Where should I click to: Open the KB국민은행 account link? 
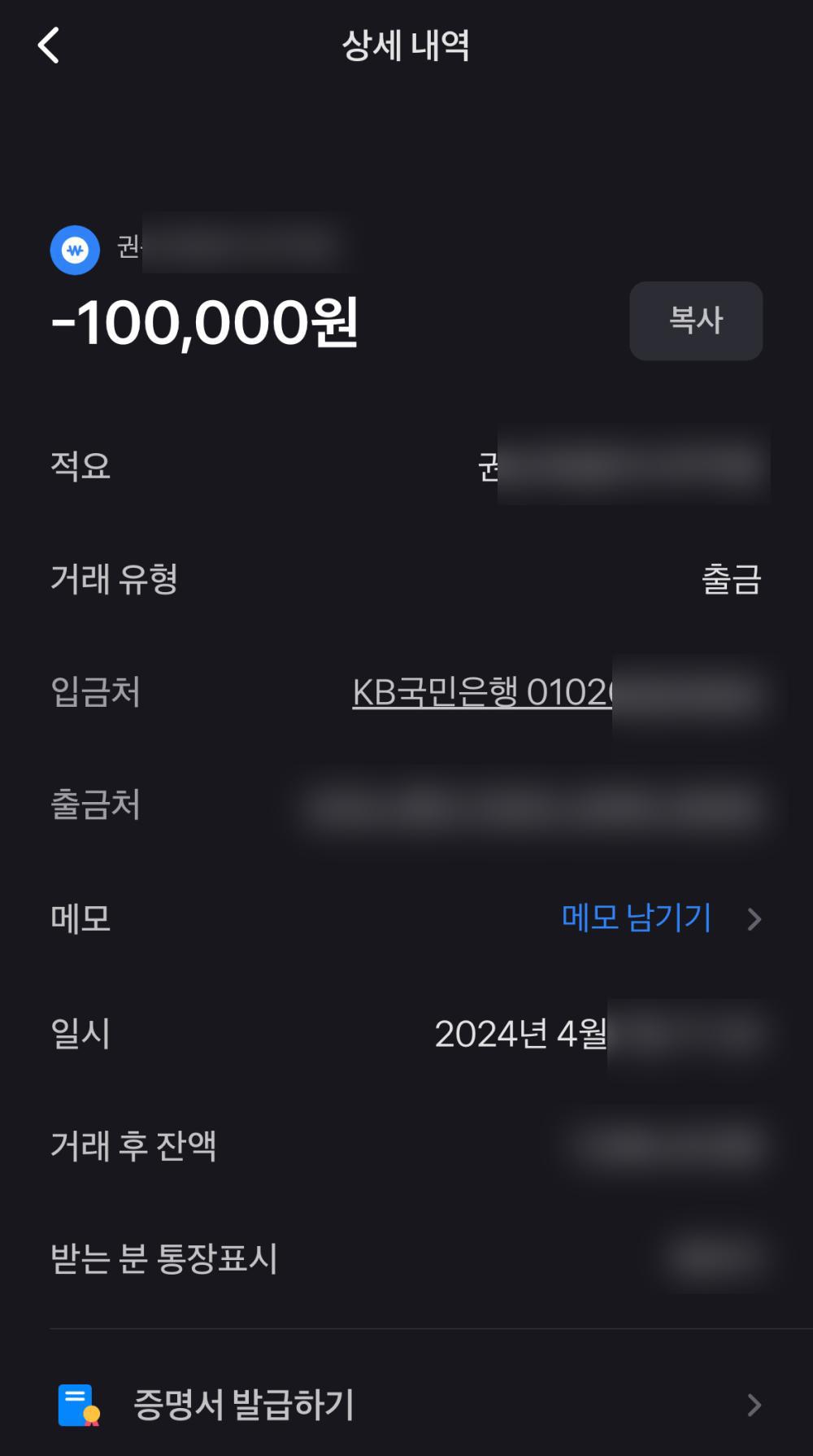[x=481, y=693]
